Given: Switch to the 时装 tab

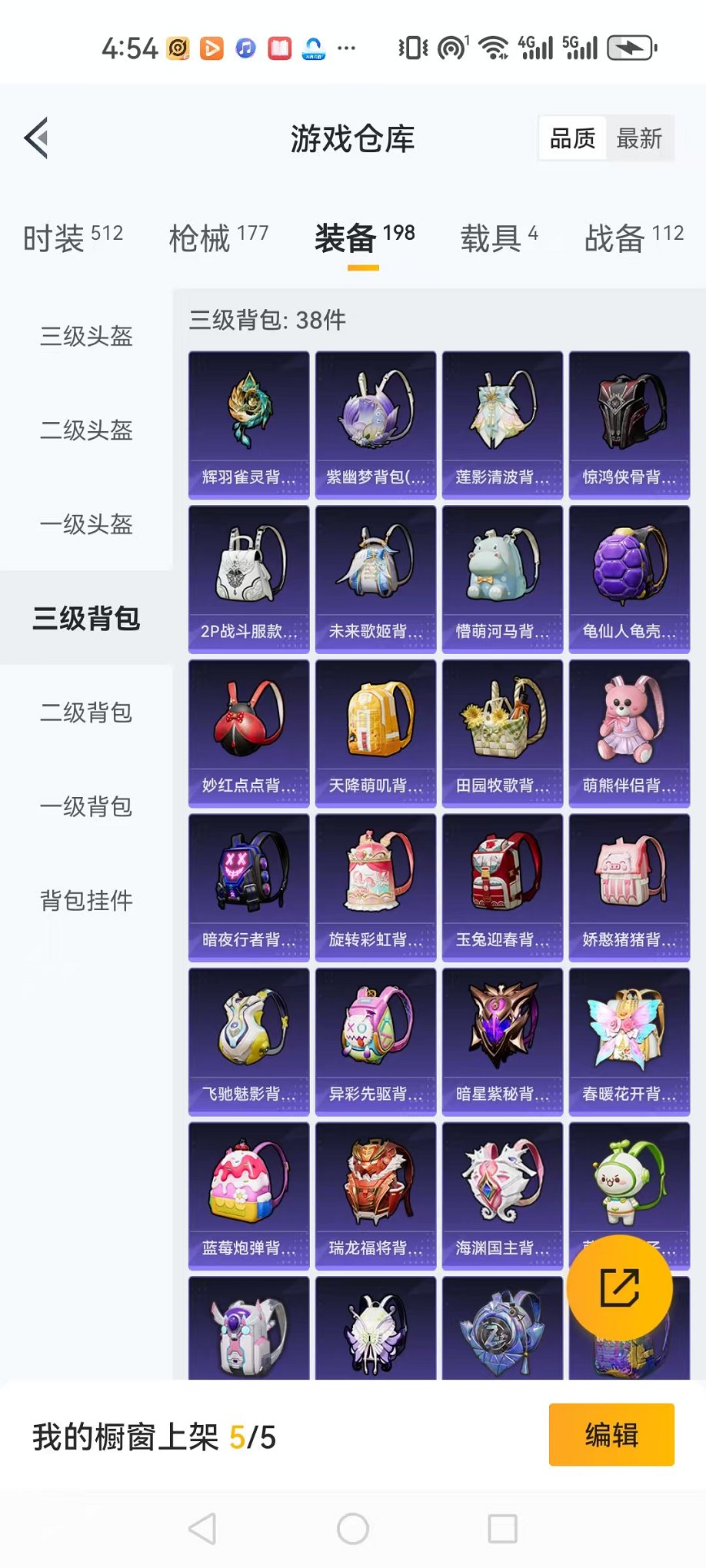Looking at the screenshot, I should 72,238.
